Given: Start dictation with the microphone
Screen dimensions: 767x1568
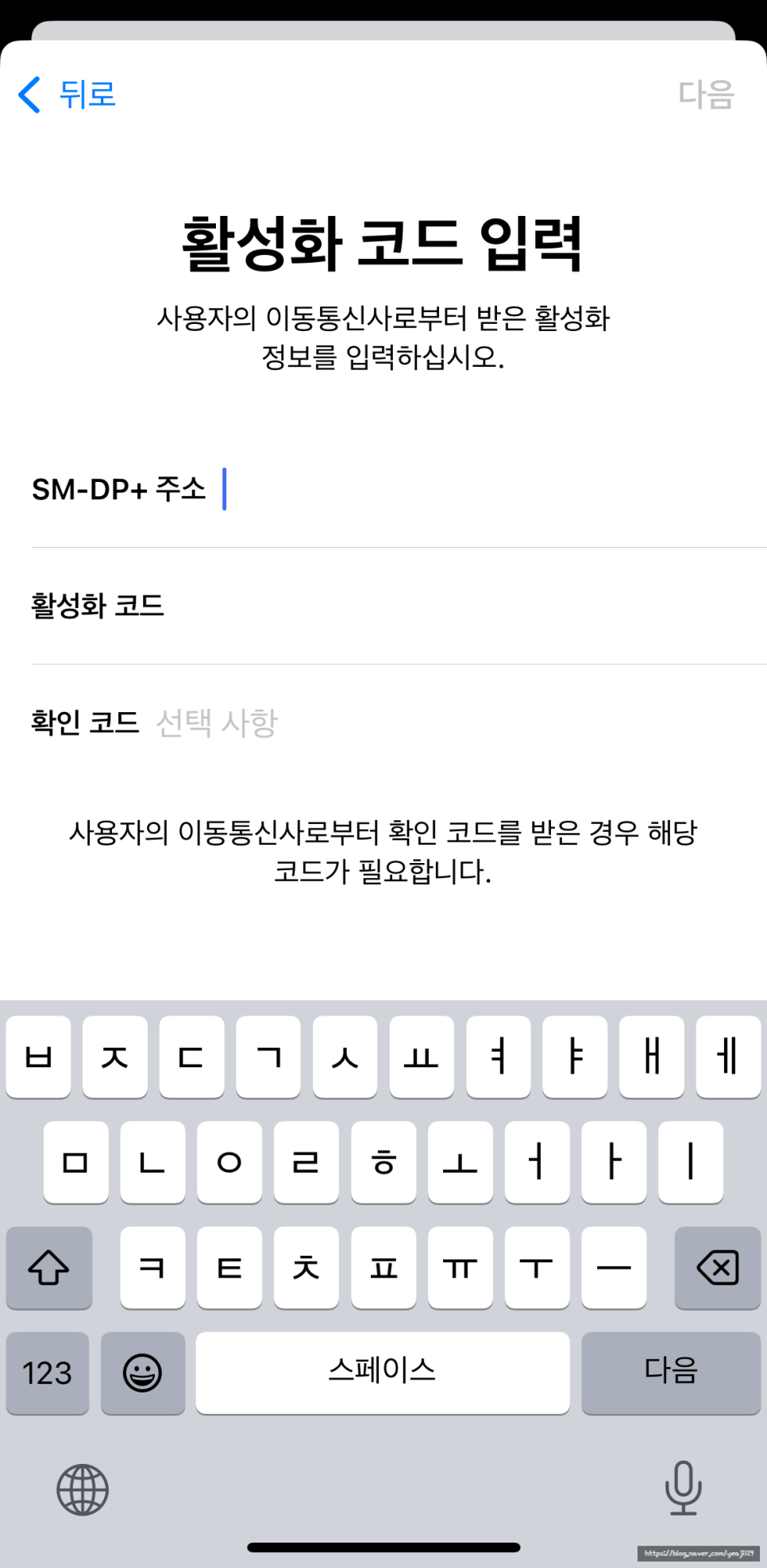Looking at the screenshot, I should [x=683, y=1488].
